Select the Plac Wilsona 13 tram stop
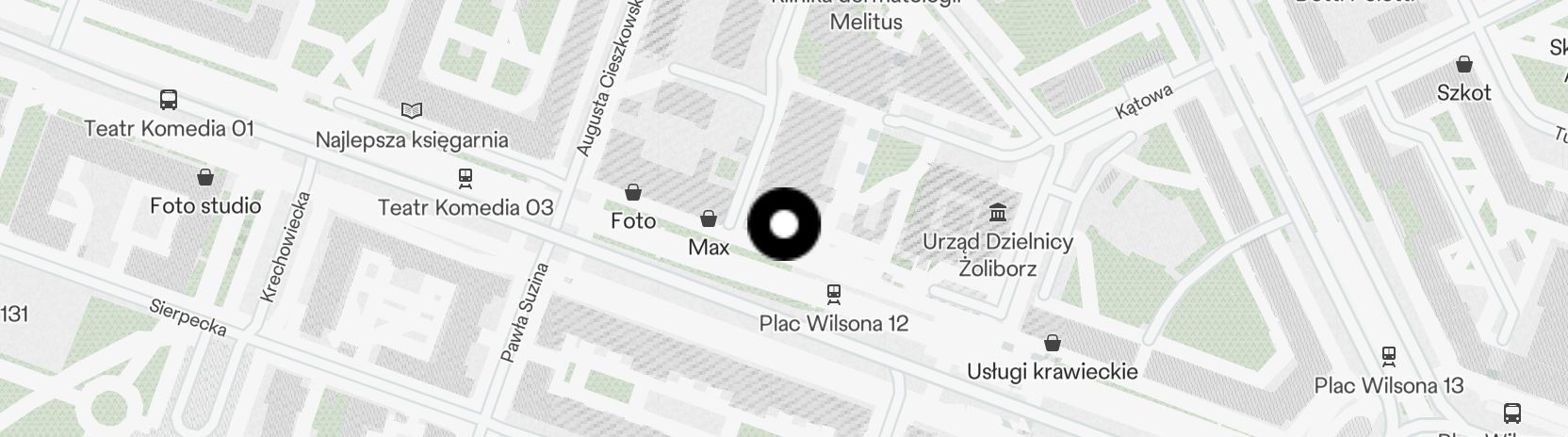The image size is (1568, 437). pyautogui.click(x=1388, y=356)
